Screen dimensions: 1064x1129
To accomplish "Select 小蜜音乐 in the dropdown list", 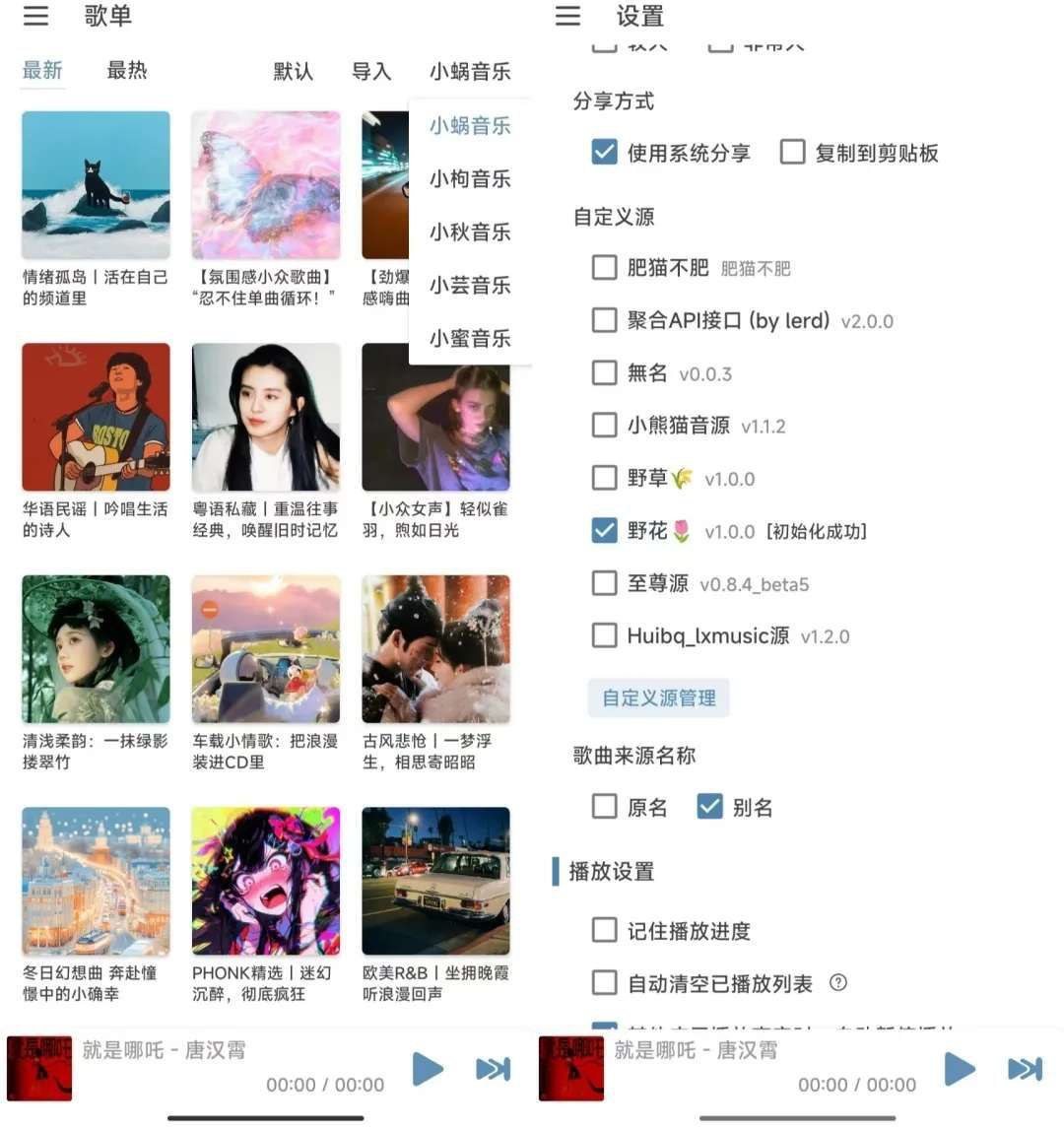I will click(x=470, y=338).
